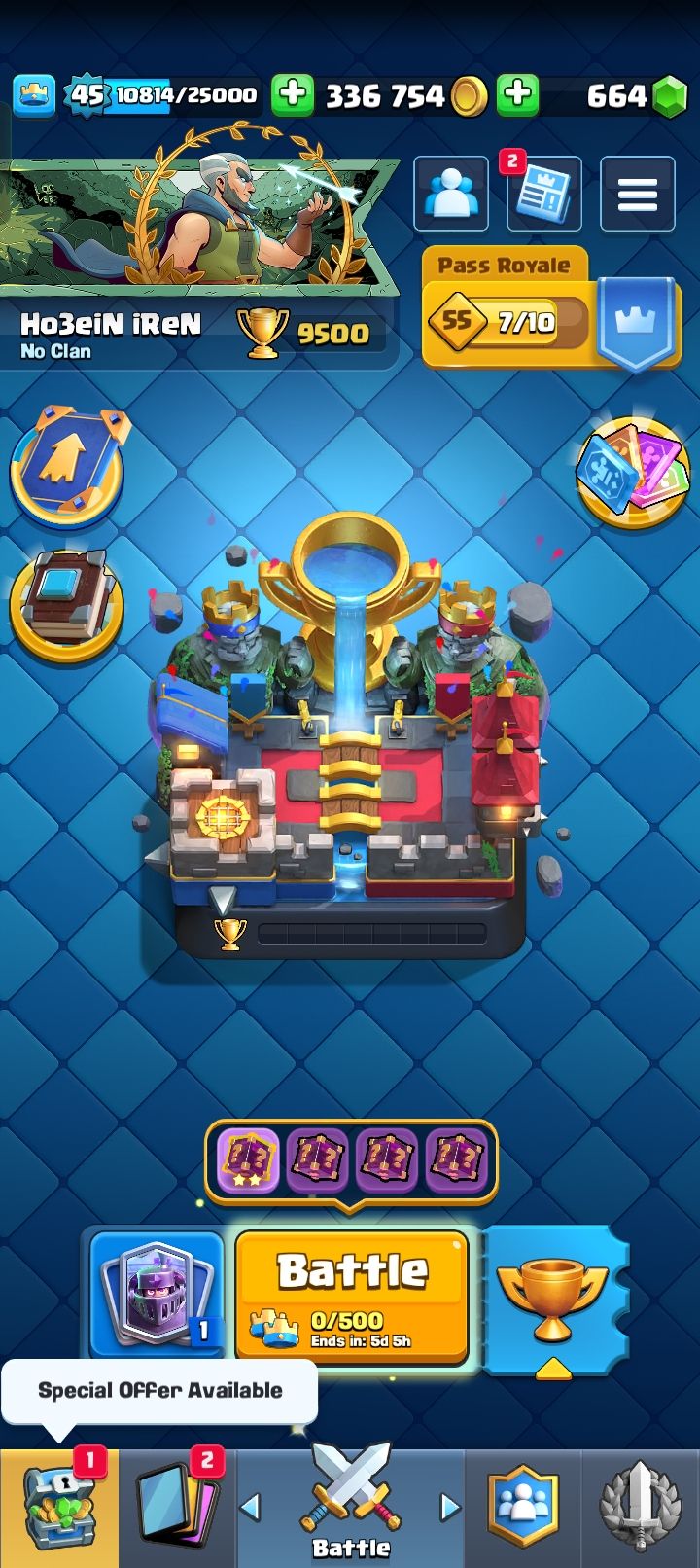Open the shop chest tab
The image size is (700, 1568).
(x=59, y=1508)
